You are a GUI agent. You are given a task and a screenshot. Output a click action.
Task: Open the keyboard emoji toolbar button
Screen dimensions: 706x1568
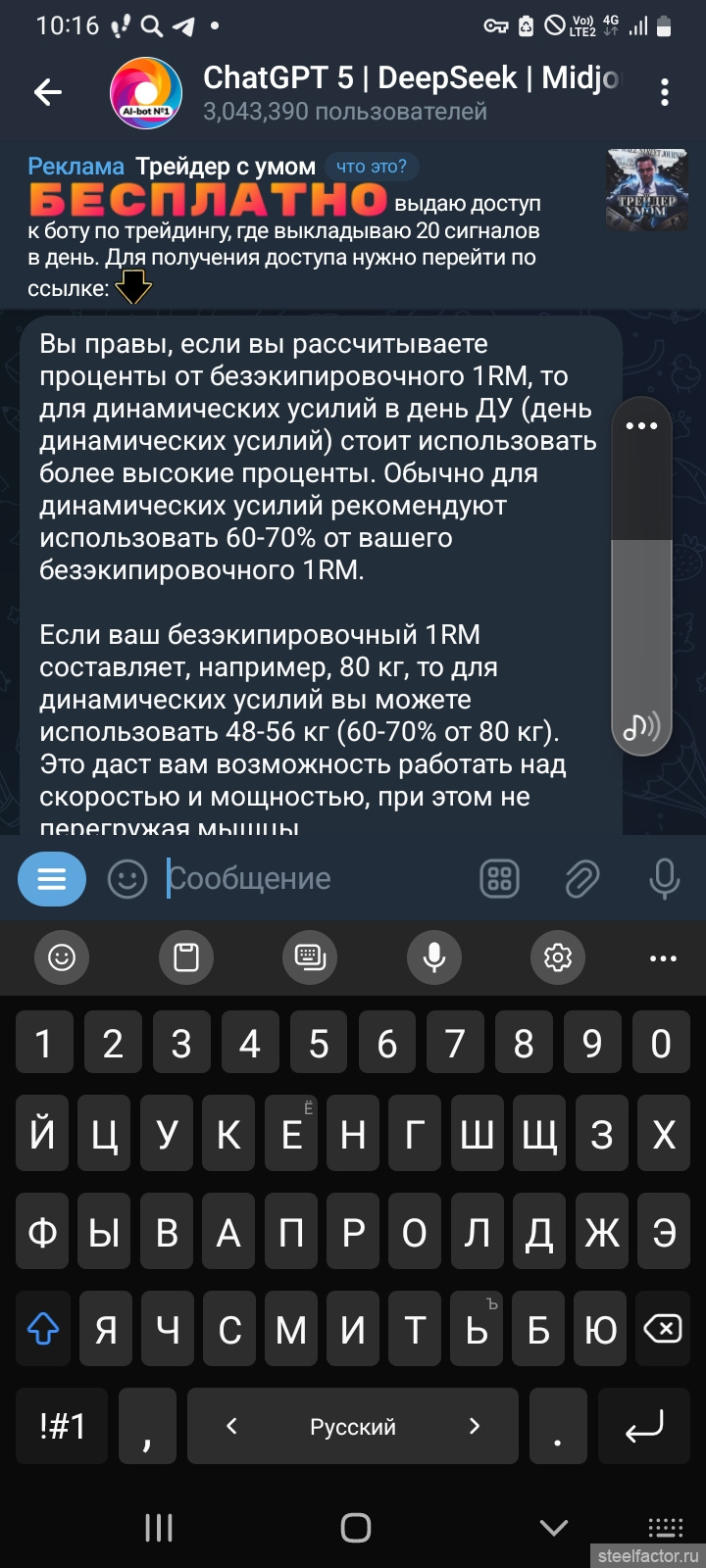tap(62, 956)
